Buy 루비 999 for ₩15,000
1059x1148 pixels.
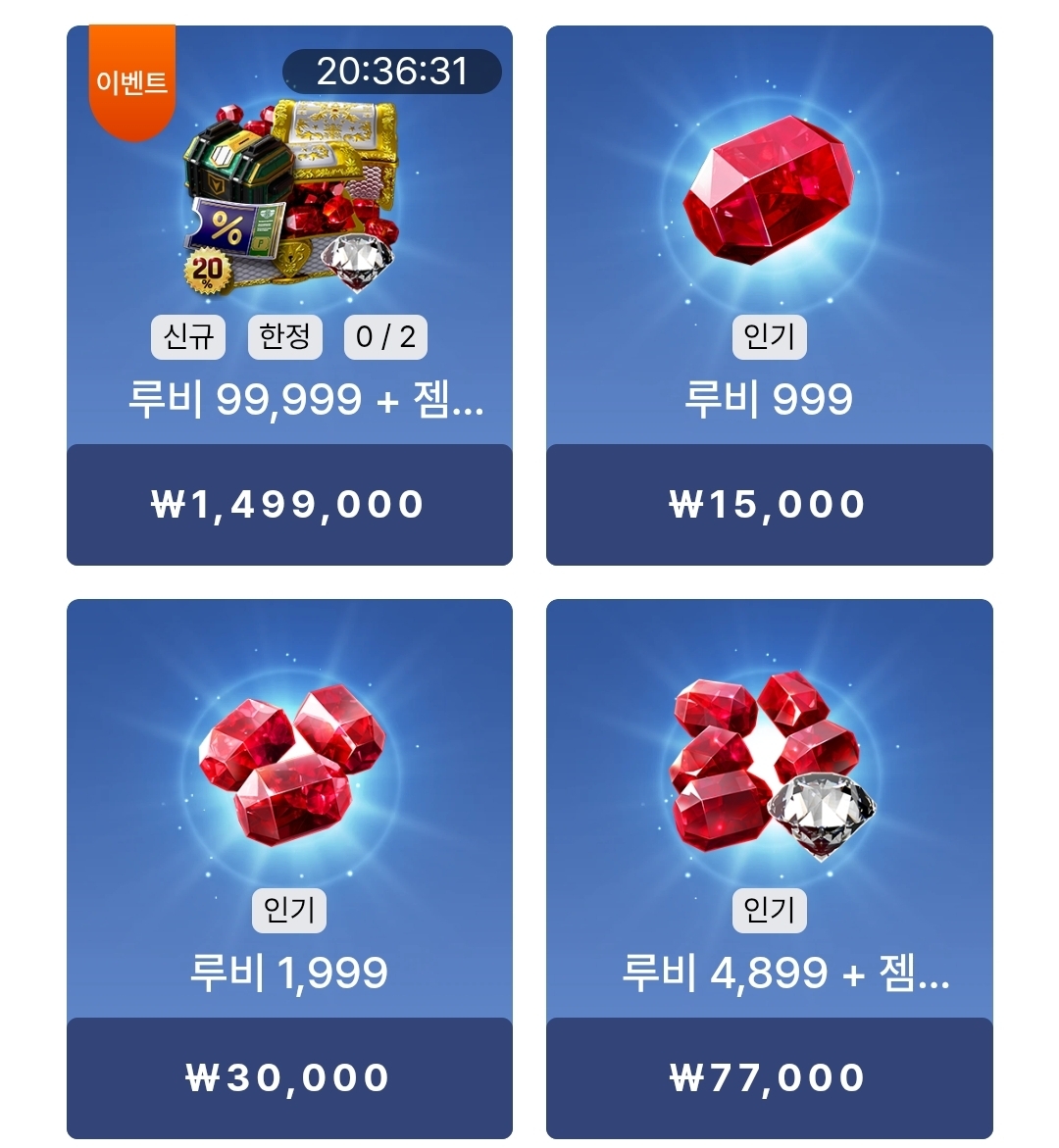769,505
